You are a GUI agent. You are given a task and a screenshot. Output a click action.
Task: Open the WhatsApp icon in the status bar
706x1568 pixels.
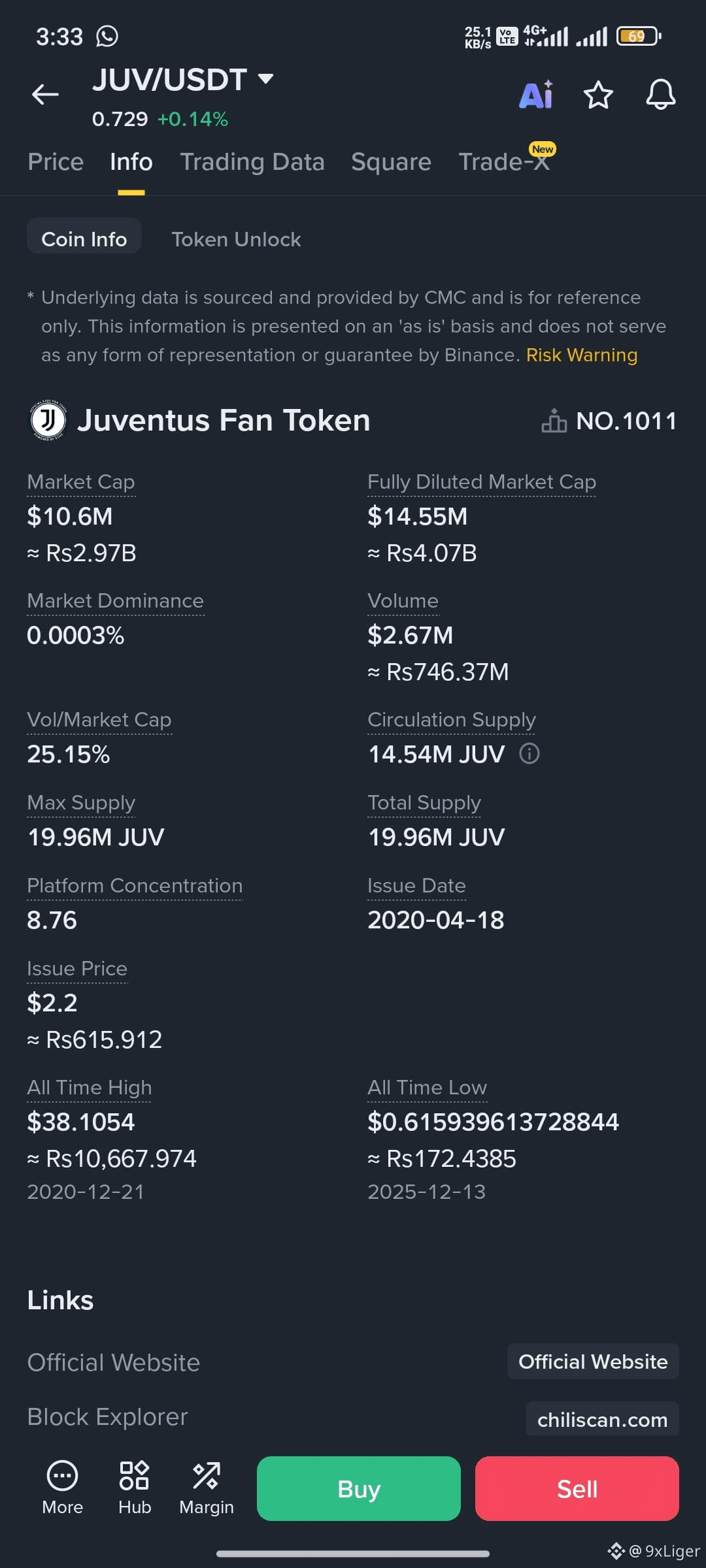[107, 36]
